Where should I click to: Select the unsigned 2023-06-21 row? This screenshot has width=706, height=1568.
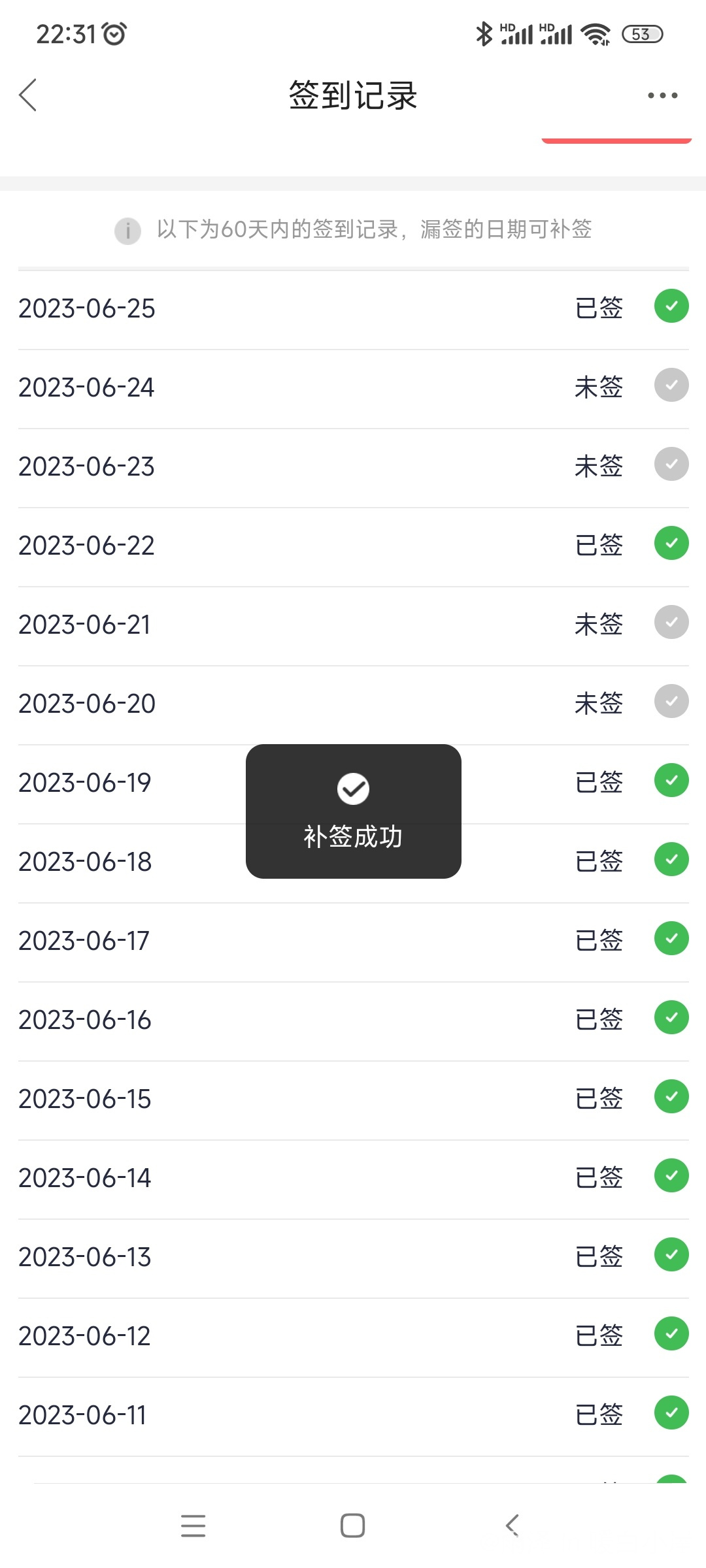353,625
